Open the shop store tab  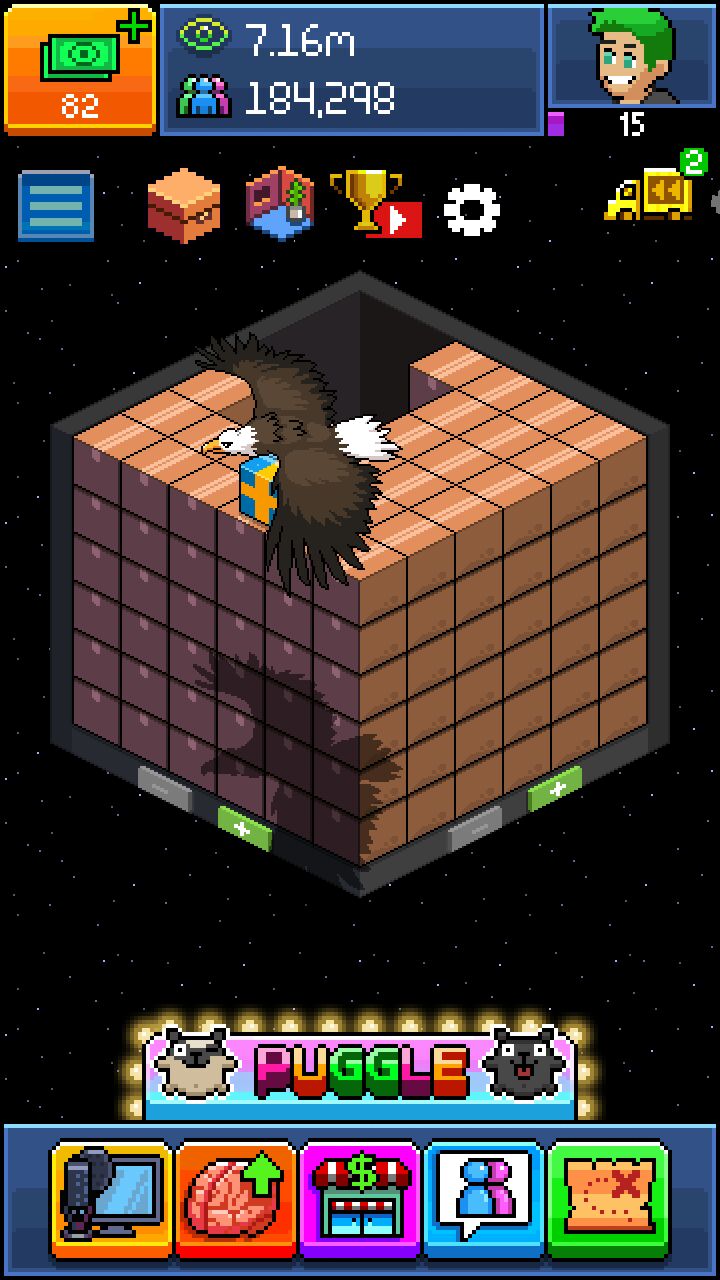(x=360, y=1199)
